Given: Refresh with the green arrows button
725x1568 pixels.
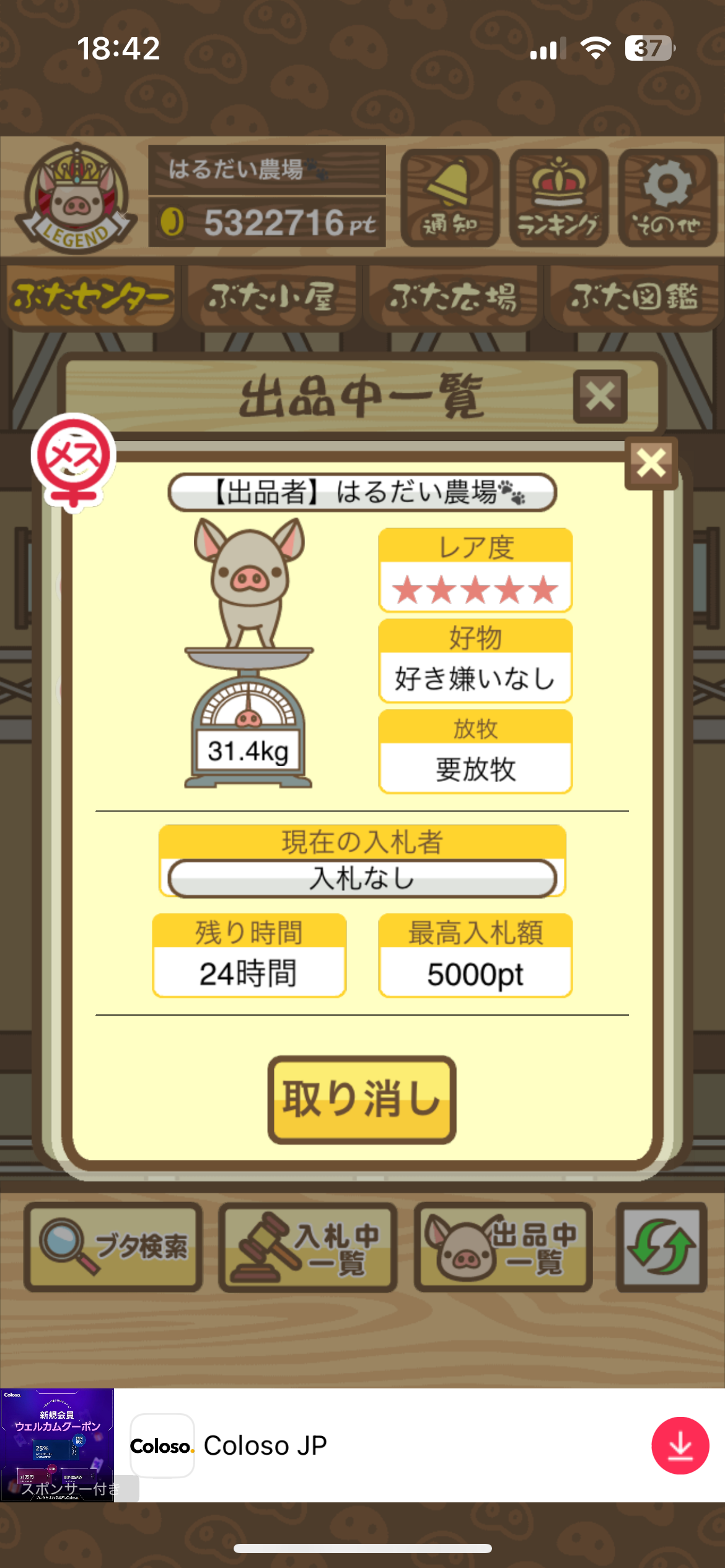Looking at the screenshot, I should (x=661, y=1247).
